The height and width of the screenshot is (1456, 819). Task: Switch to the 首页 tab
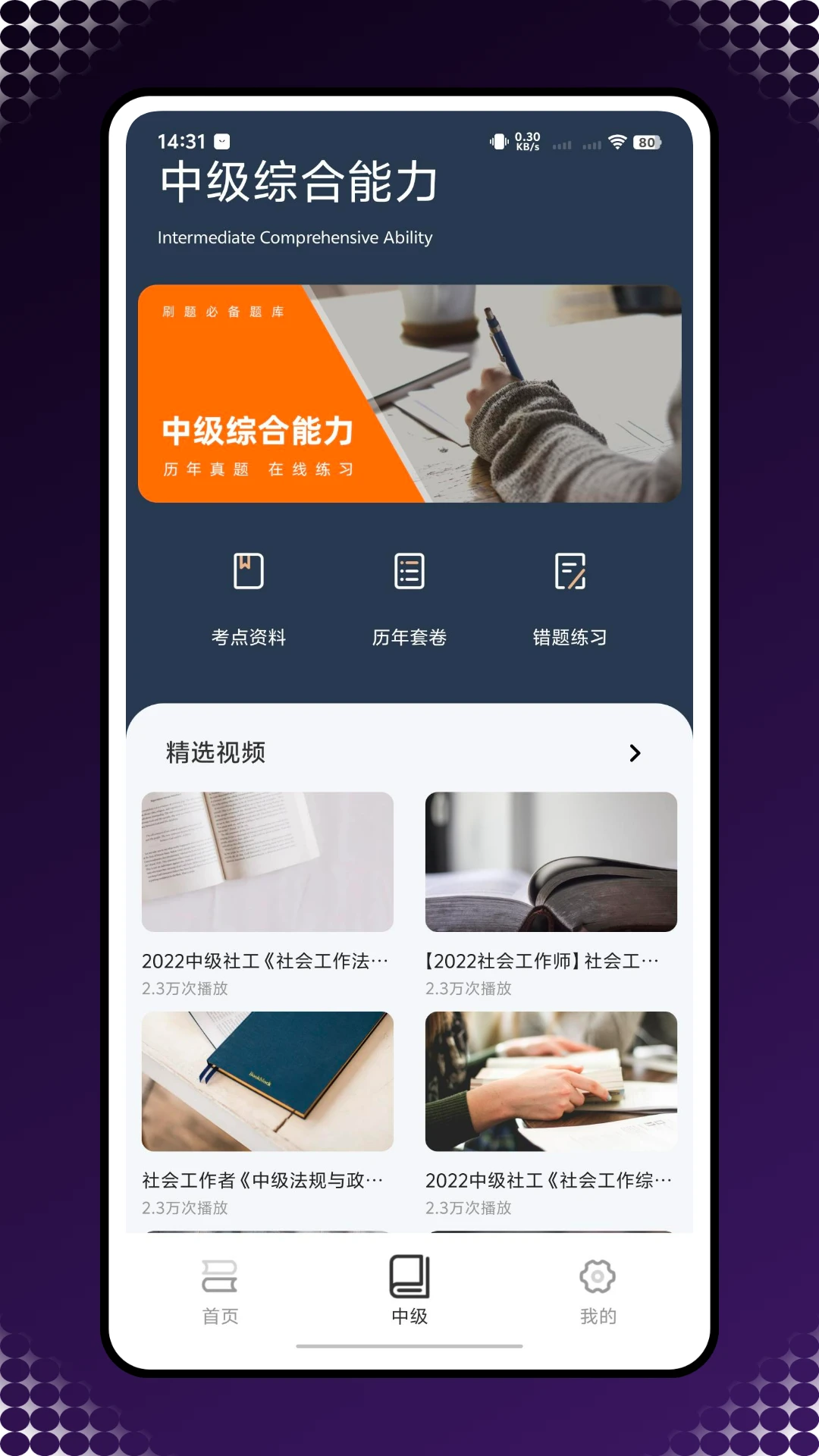click(x=220, y=1291)
